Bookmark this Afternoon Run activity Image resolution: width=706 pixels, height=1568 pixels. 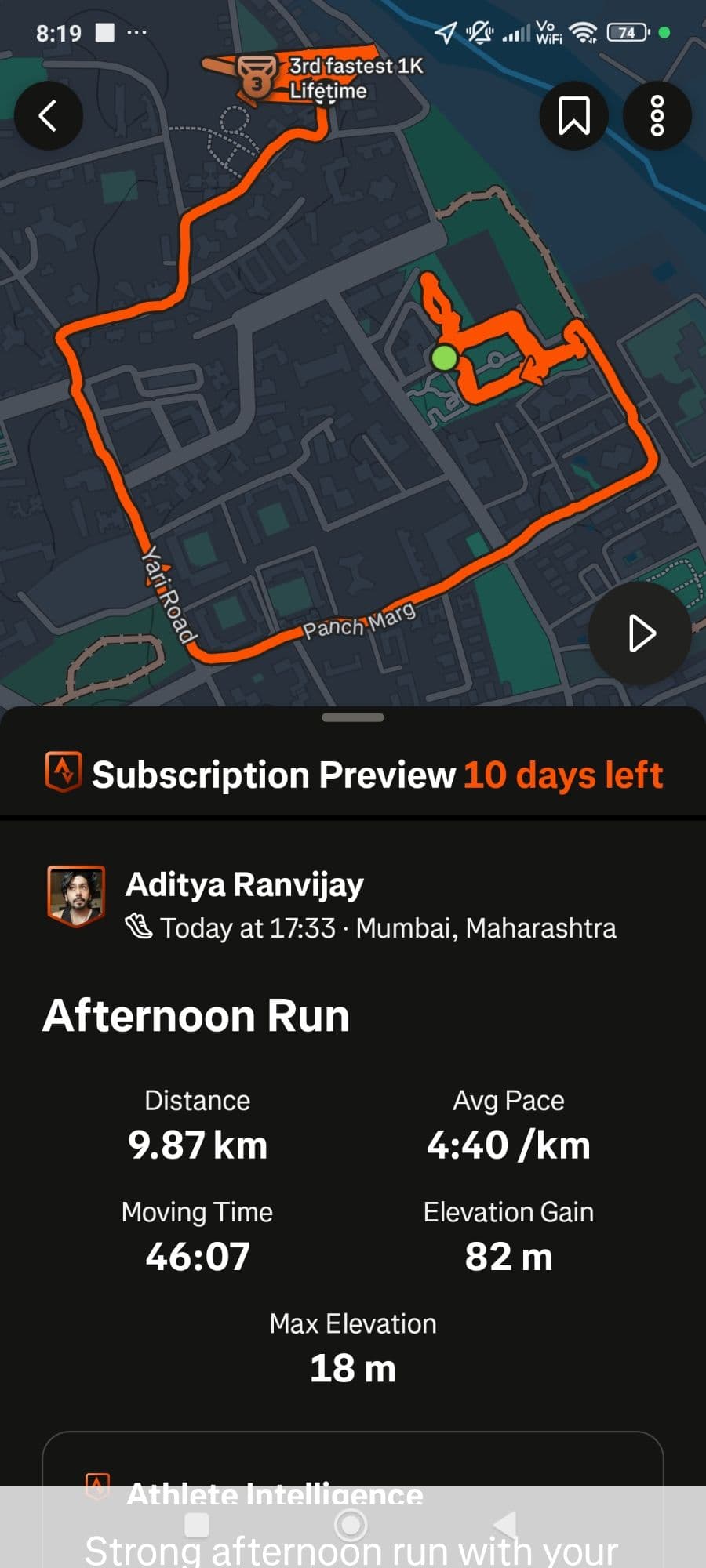[x=573, y=116]
